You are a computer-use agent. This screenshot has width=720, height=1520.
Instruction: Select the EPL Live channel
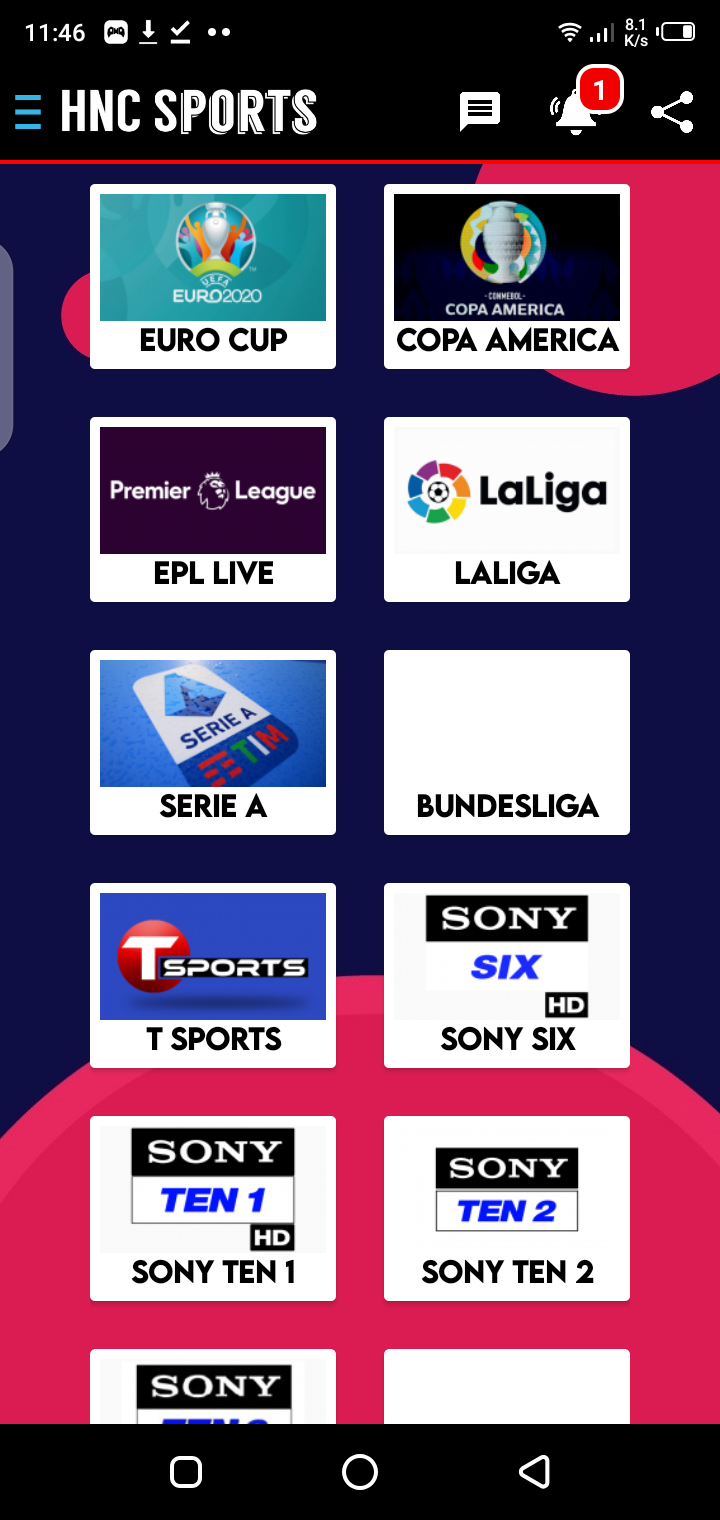[213, 509]
